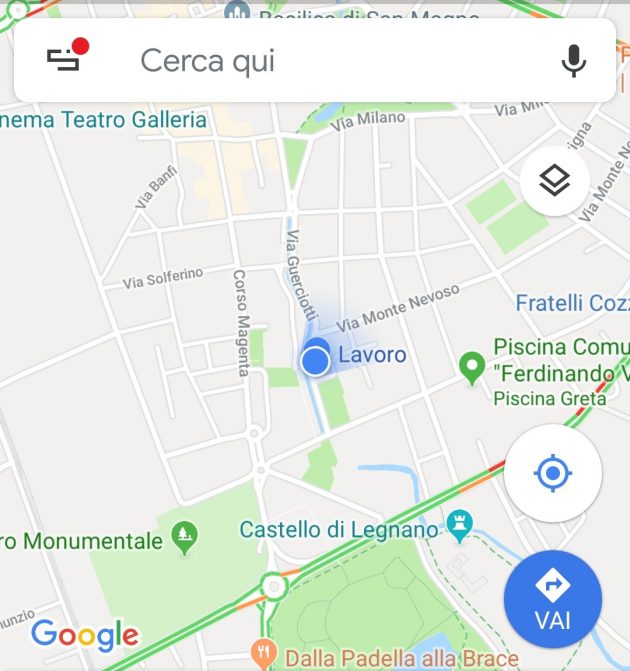Image resolution: width=630 pixels, height=671 pixels.
Task: Open Castello di Legnano place marker
Action: pos(459,522)
